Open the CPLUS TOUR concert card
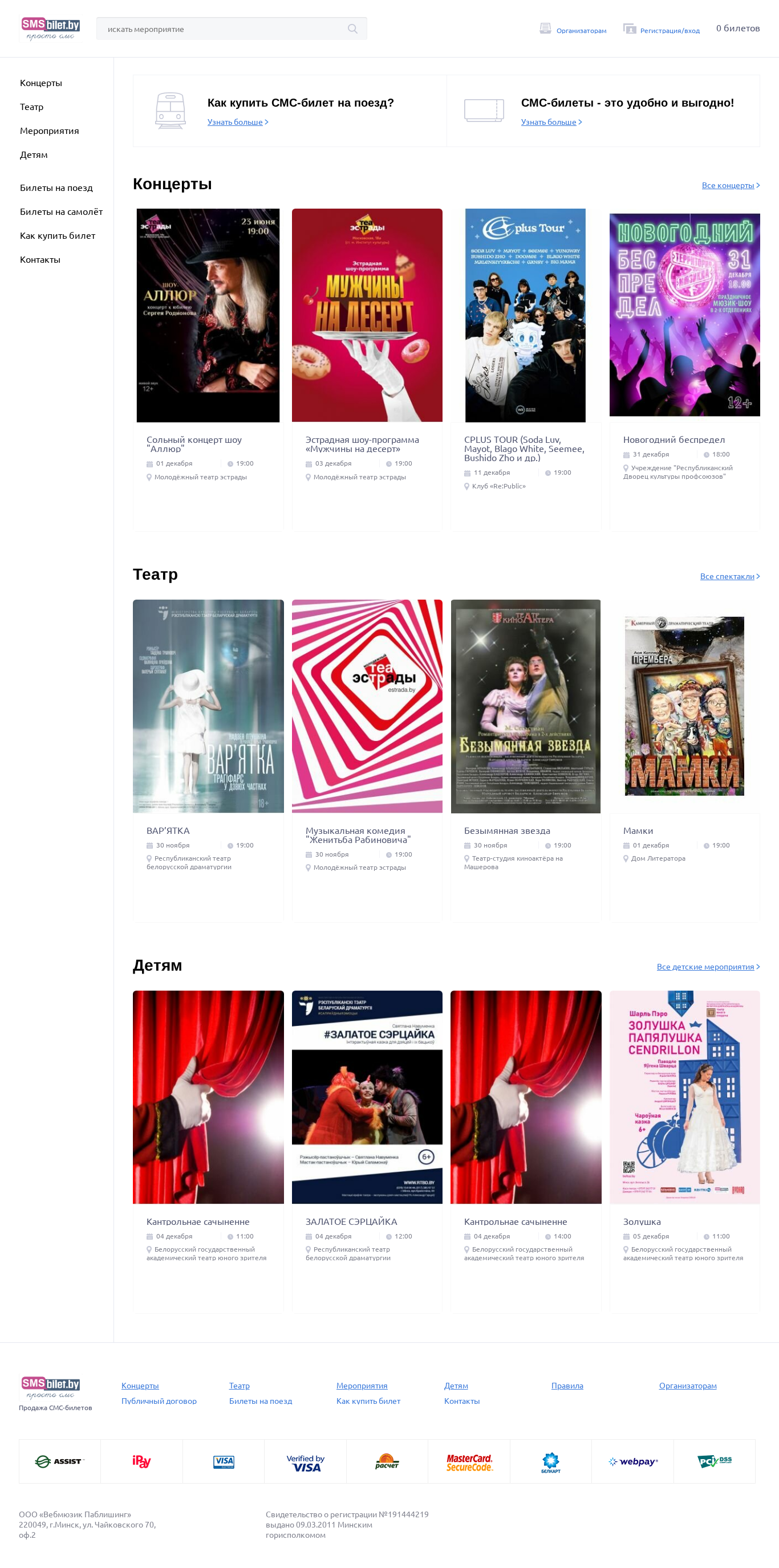 click(526, 369)
